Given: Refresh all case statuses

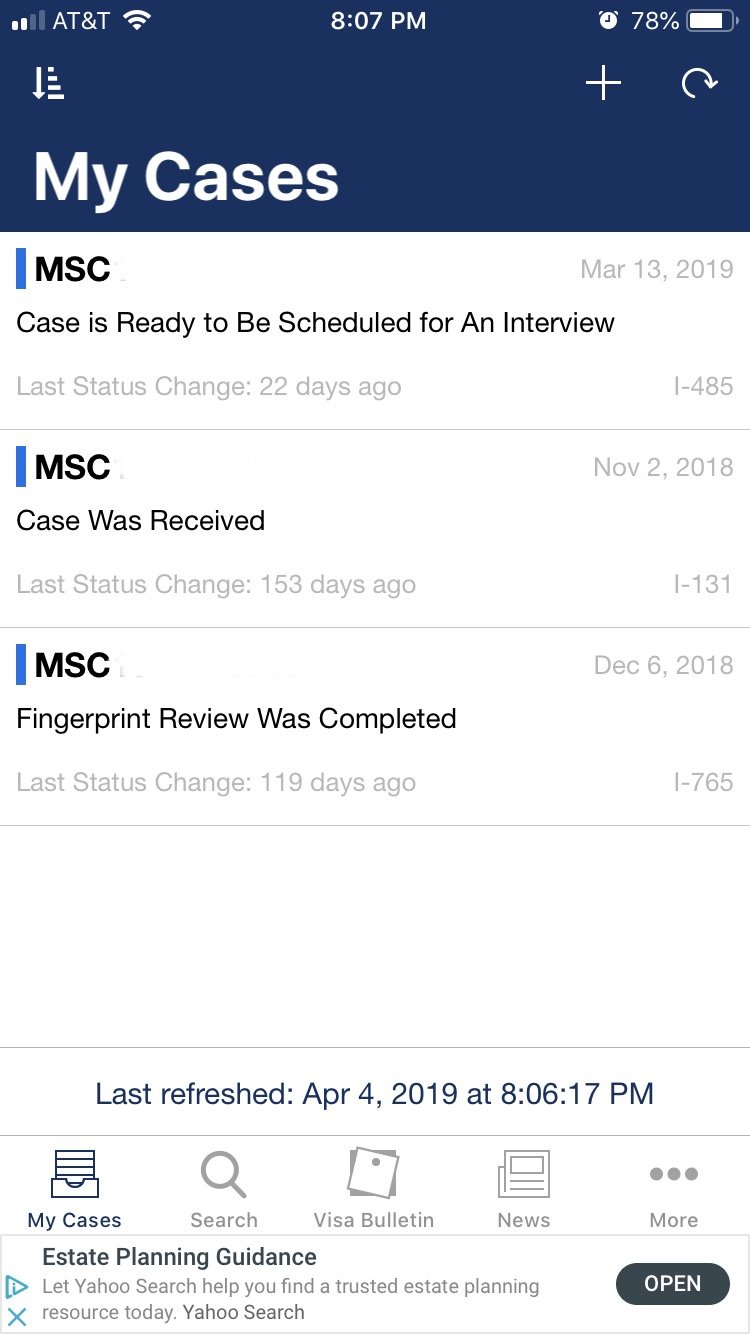Looking at the screenshot, I should click(699, 84).
